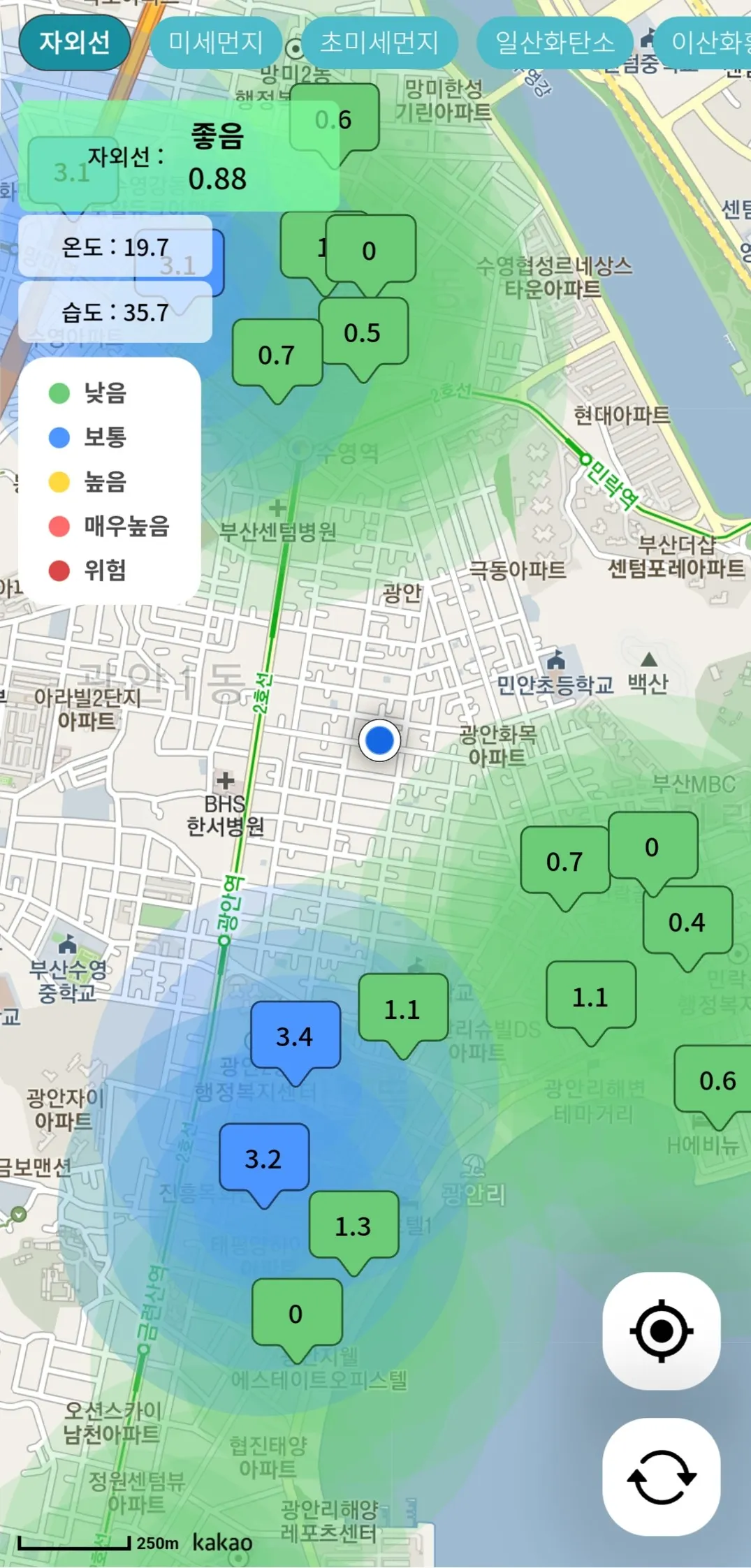Switch to the 일산화탄소 tab
Viewport: 751px width, 1568px height.
pos(554,43)
